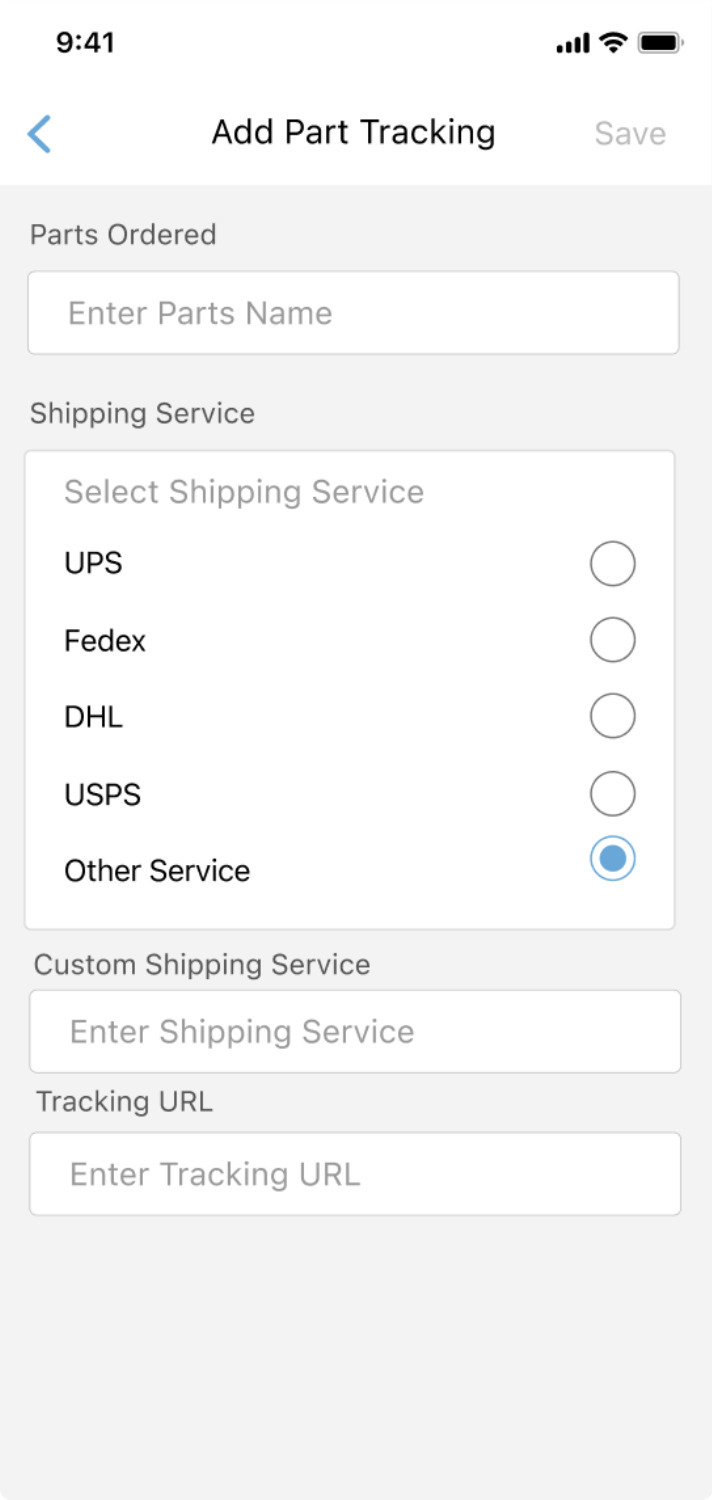This screenshot has height=1500, width=713.
Task: Choose Fedex as shipping service
Action: [x=612, y=640]
